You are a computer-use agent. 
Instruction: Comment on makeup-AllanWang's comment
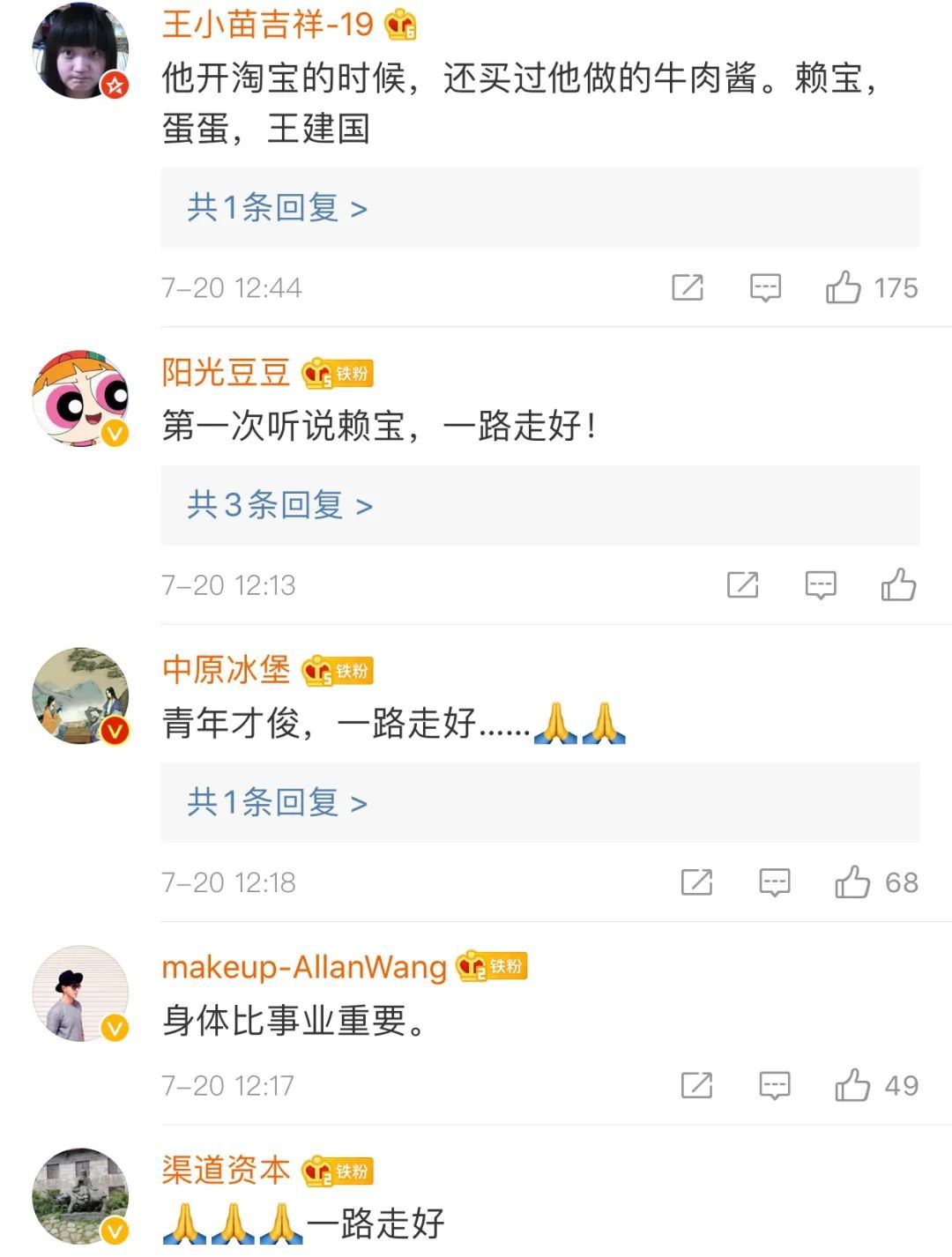click(775, 1085)
